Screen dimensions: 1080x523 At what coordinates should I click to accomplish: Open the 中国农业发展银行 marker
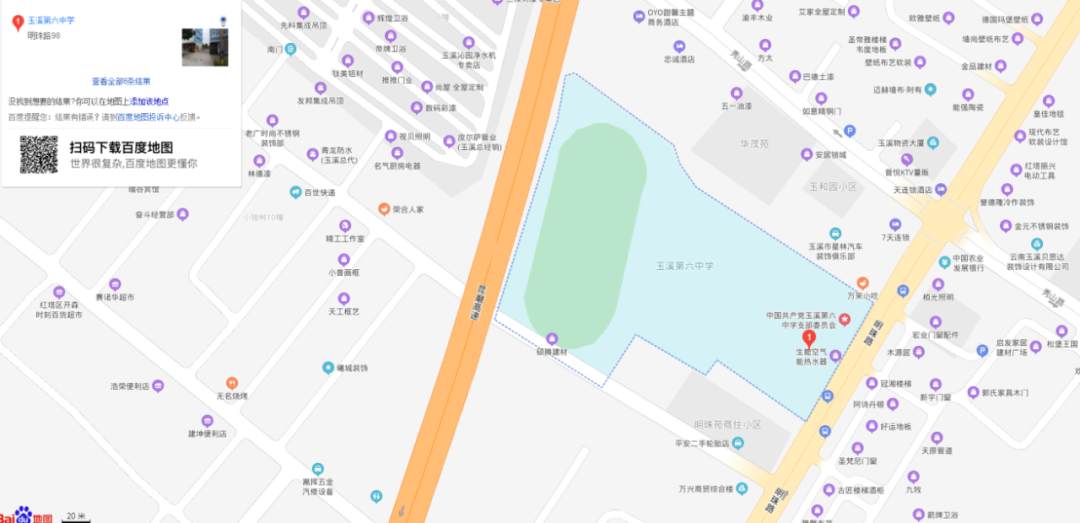945,262
